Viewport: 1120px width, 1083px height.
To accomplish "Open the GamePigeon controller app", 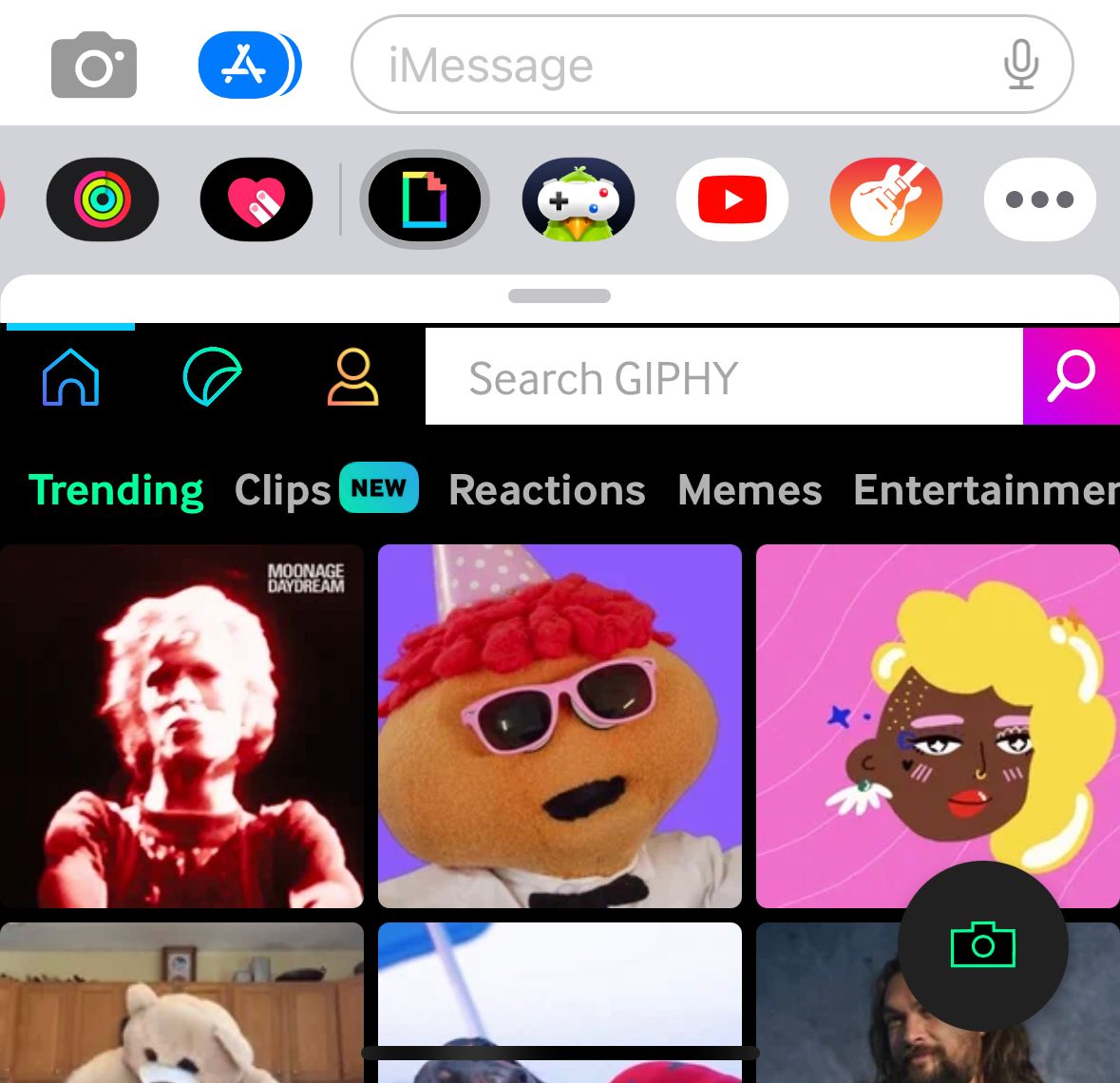I will pyautogui.click(x=579, y=199).
